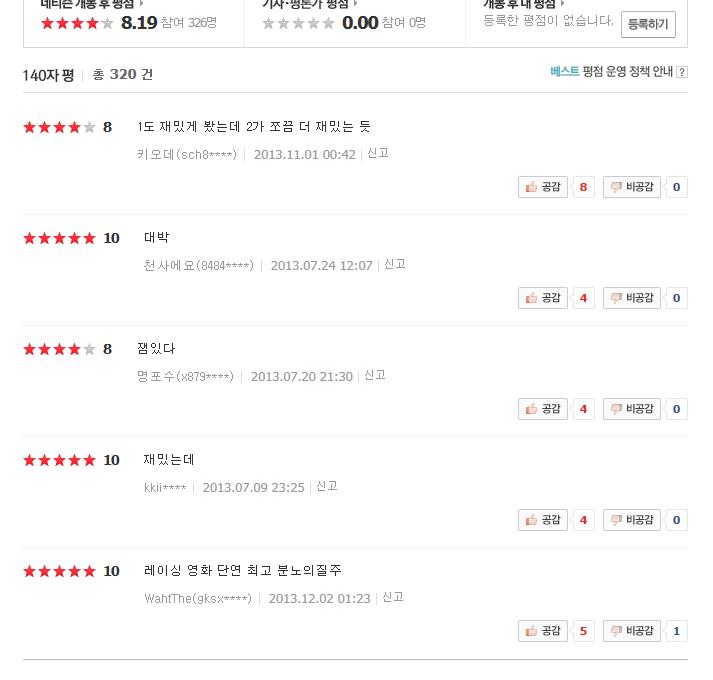Screen dimensions: 713x680
Task: Like 천사에요's 대박 review with 공감
Action: (543, 298)
